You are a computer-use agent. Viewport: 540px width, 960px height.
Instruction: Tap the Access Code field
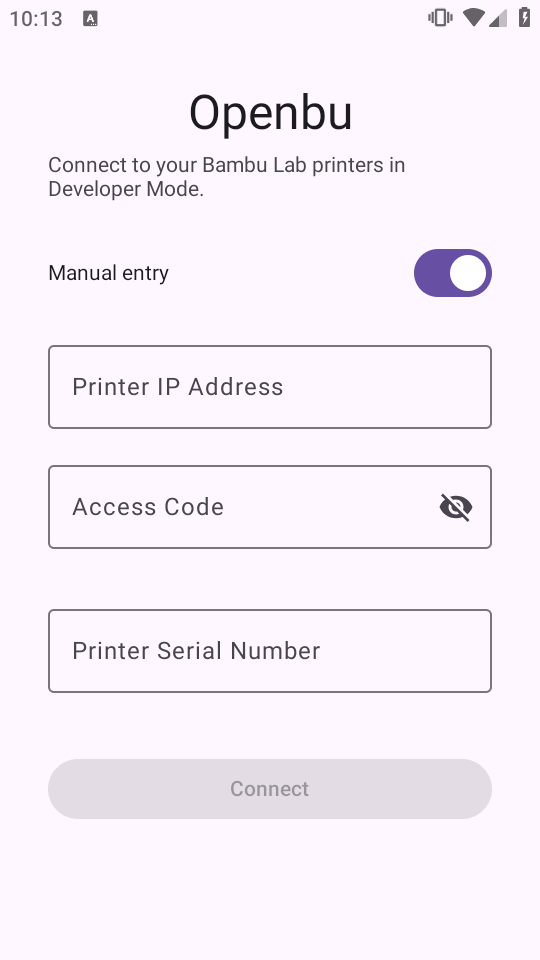(x=270, y=507)
